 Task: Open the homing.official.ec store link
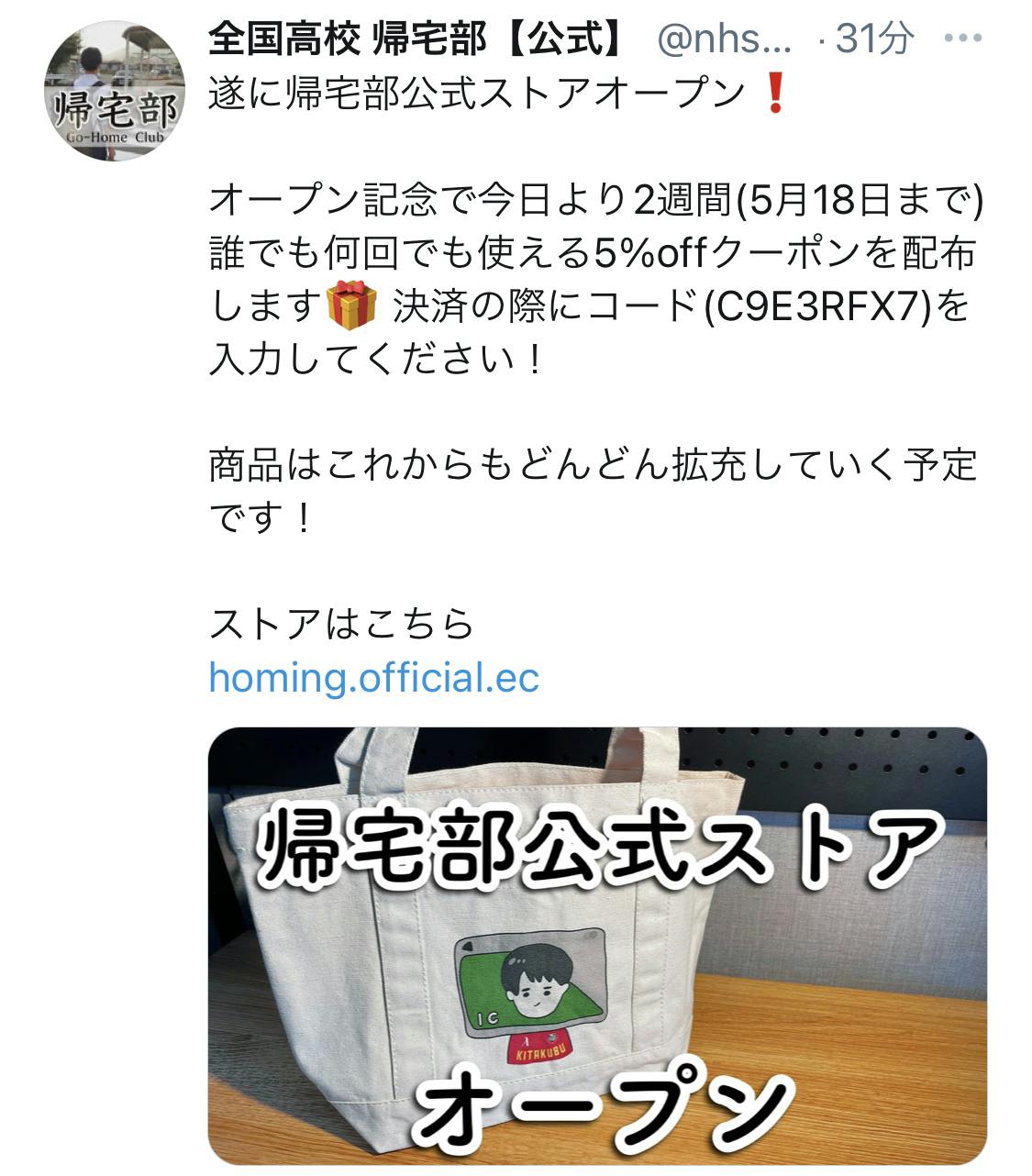coord(373,678)
